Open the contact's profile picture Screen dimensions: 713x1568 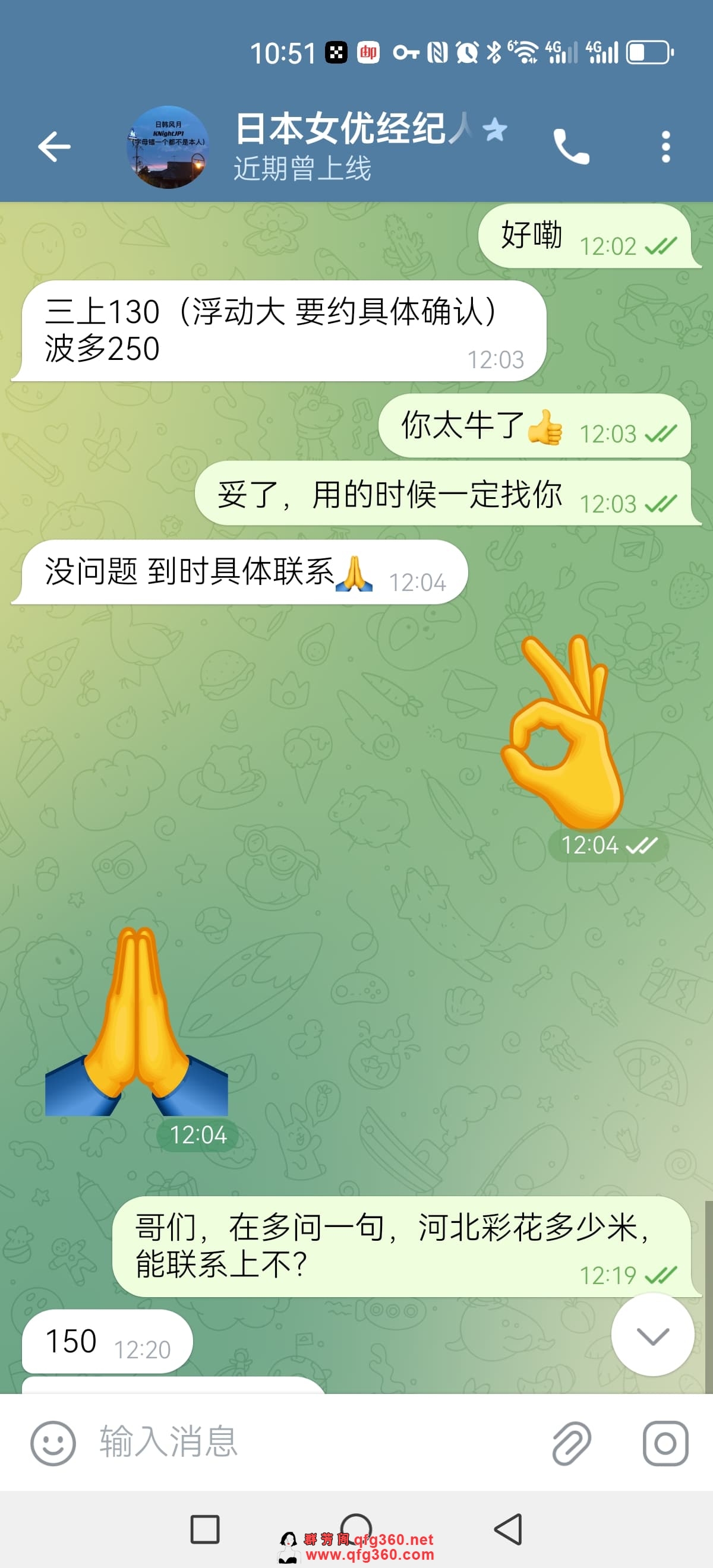168,147
